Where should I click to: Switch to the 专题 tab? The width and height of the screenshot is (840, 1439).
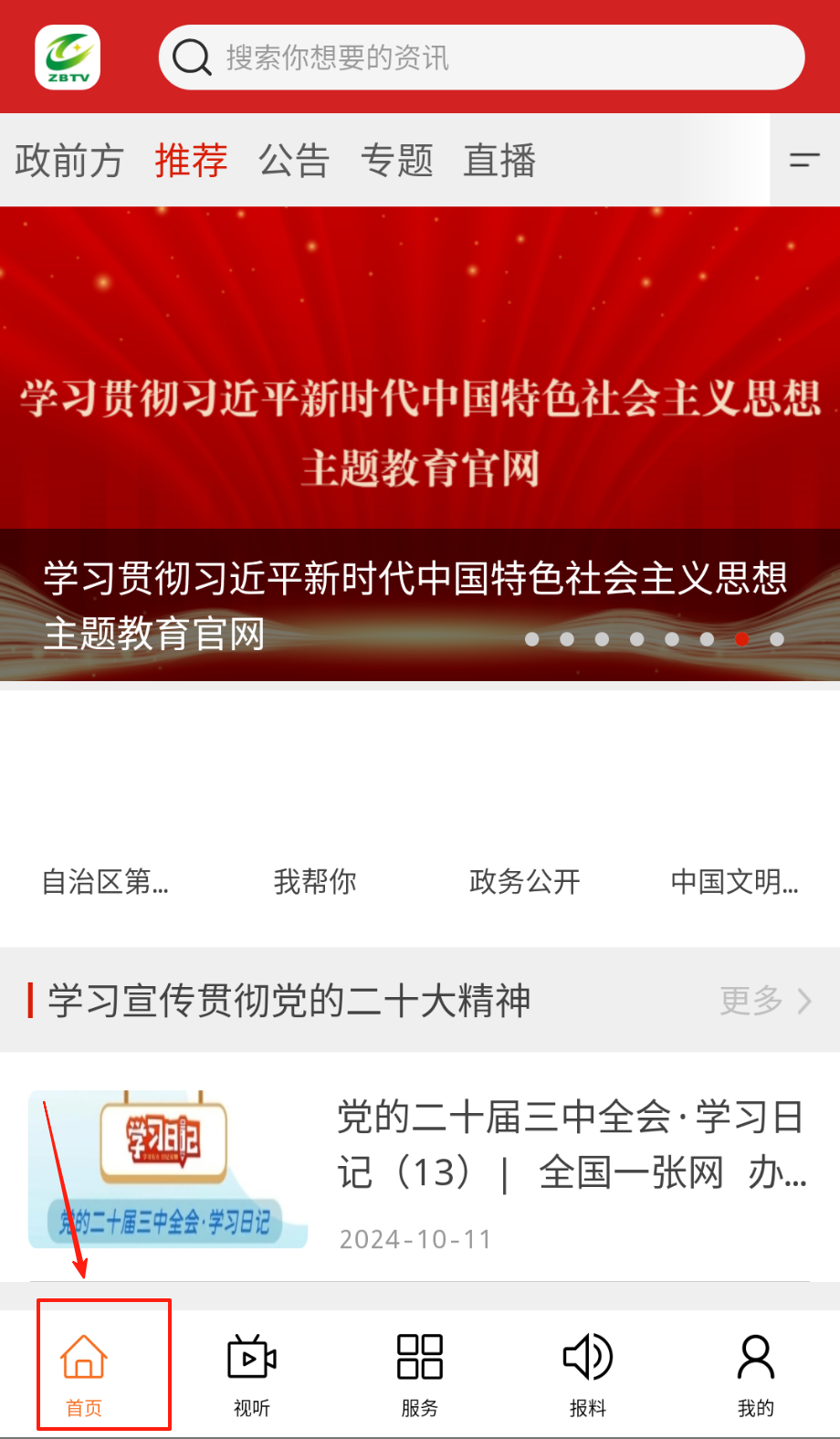396,161
